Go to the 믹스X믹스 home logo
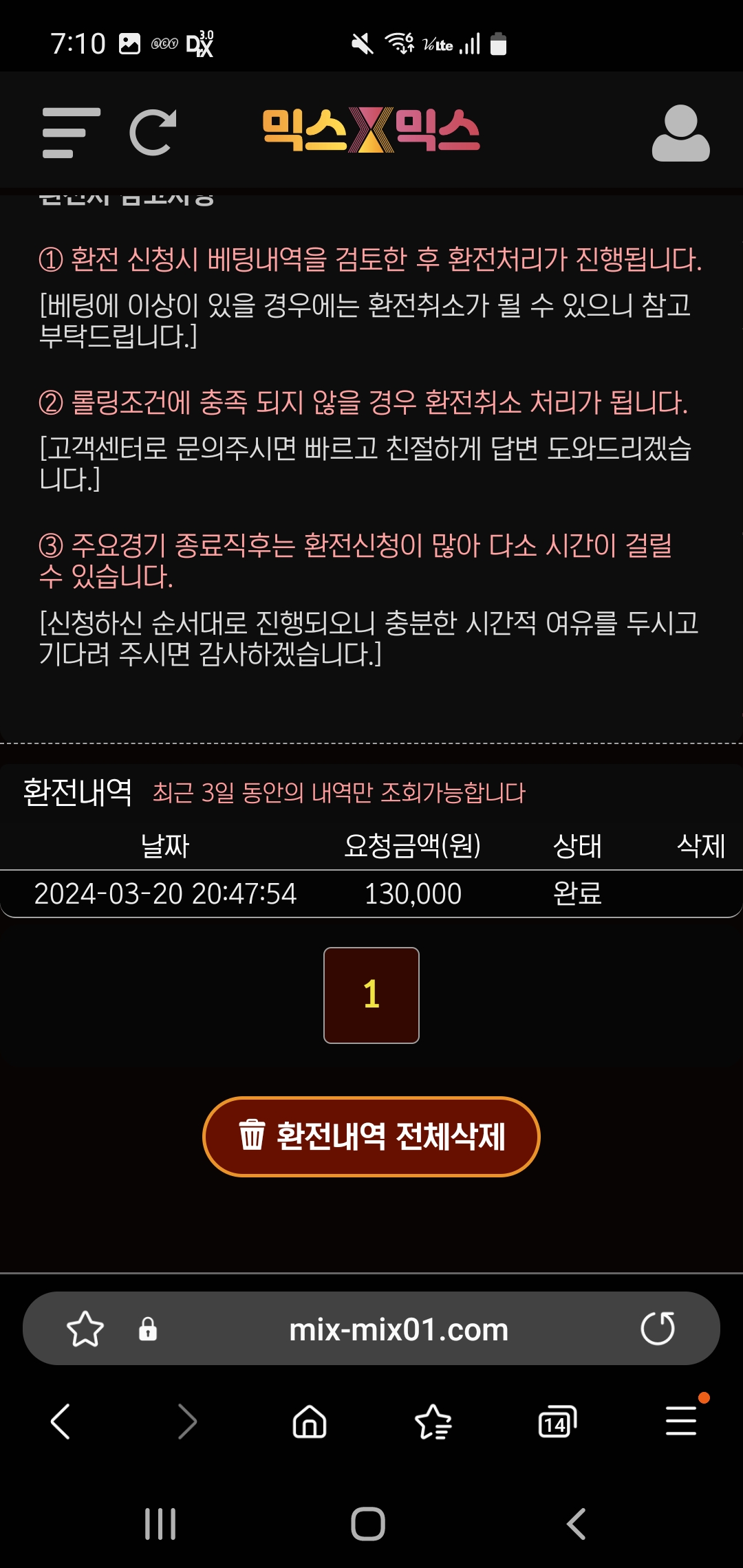Viewport: 743px width, 1568px height. click(371, 130)
